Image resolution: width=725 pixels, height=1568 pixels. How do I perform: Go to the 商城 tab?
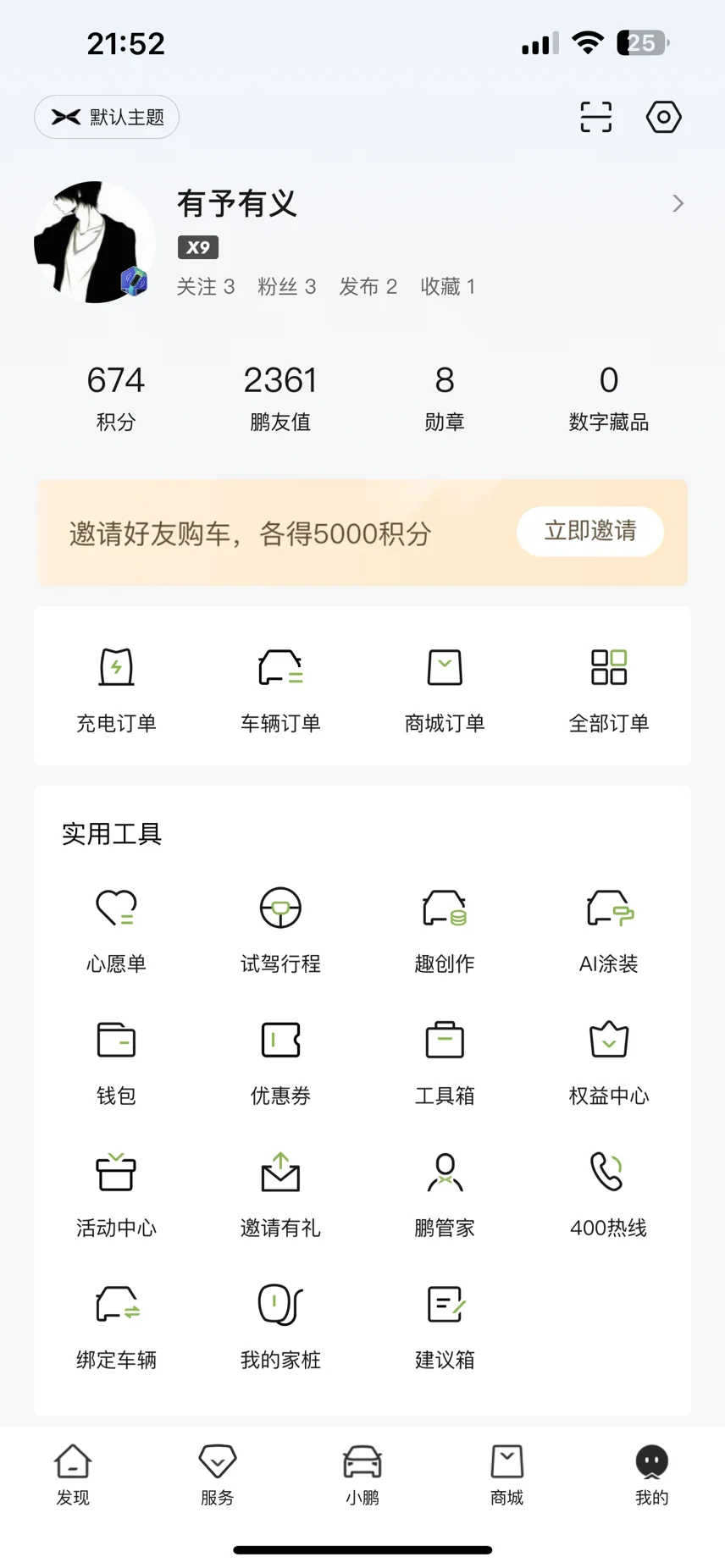click(507, 1474)
